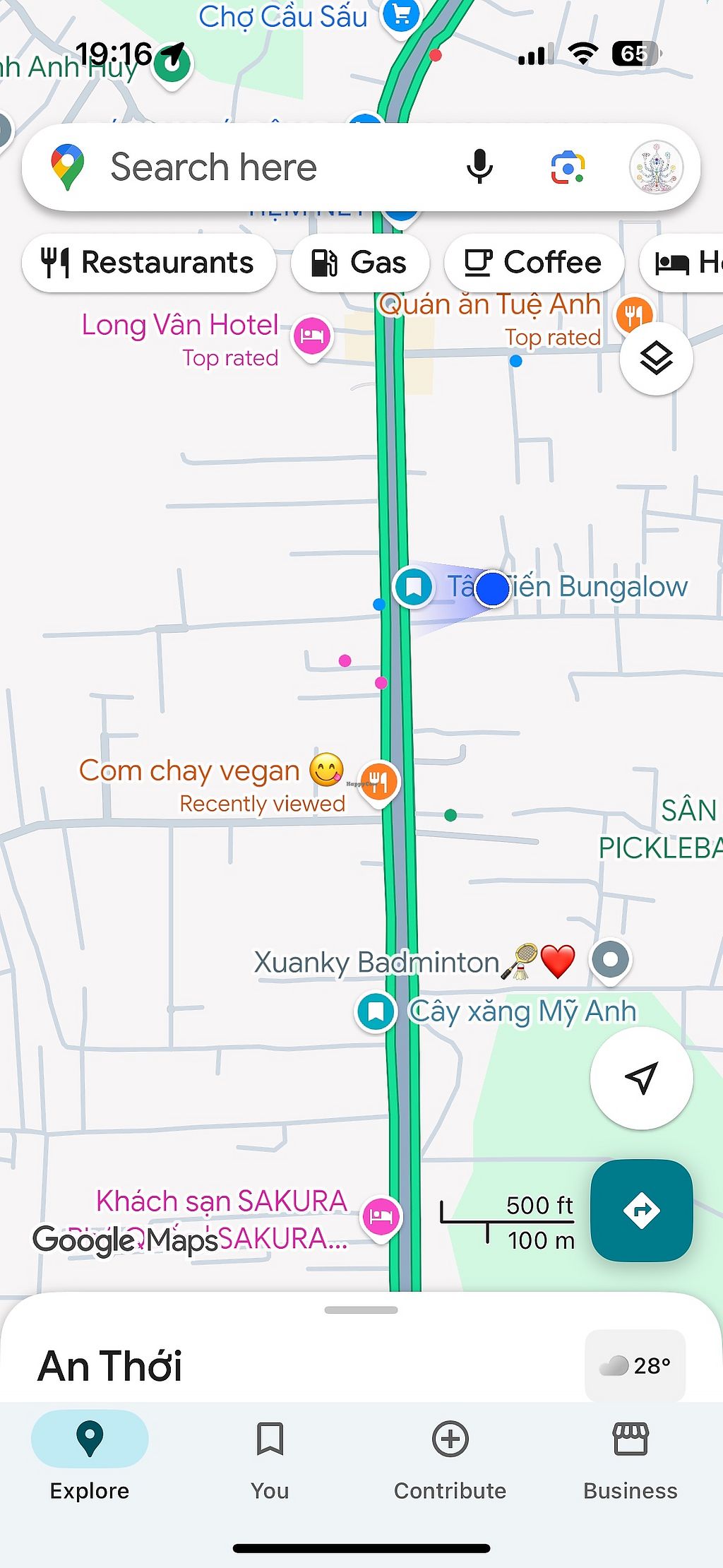Recenter map on my location

tap(641, 1078)
